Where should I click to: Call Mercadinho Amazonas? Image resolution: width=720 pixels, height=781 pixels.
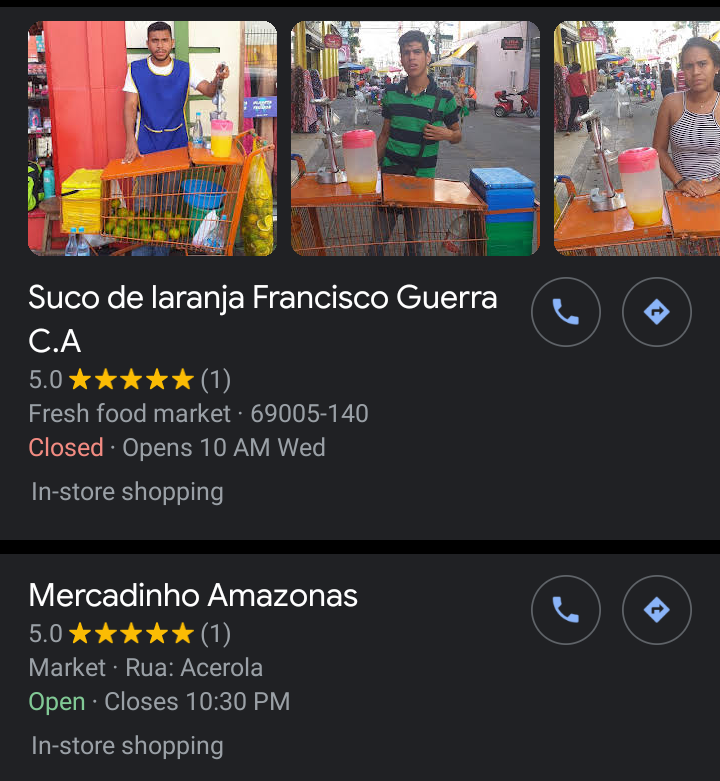coord(565,610)
